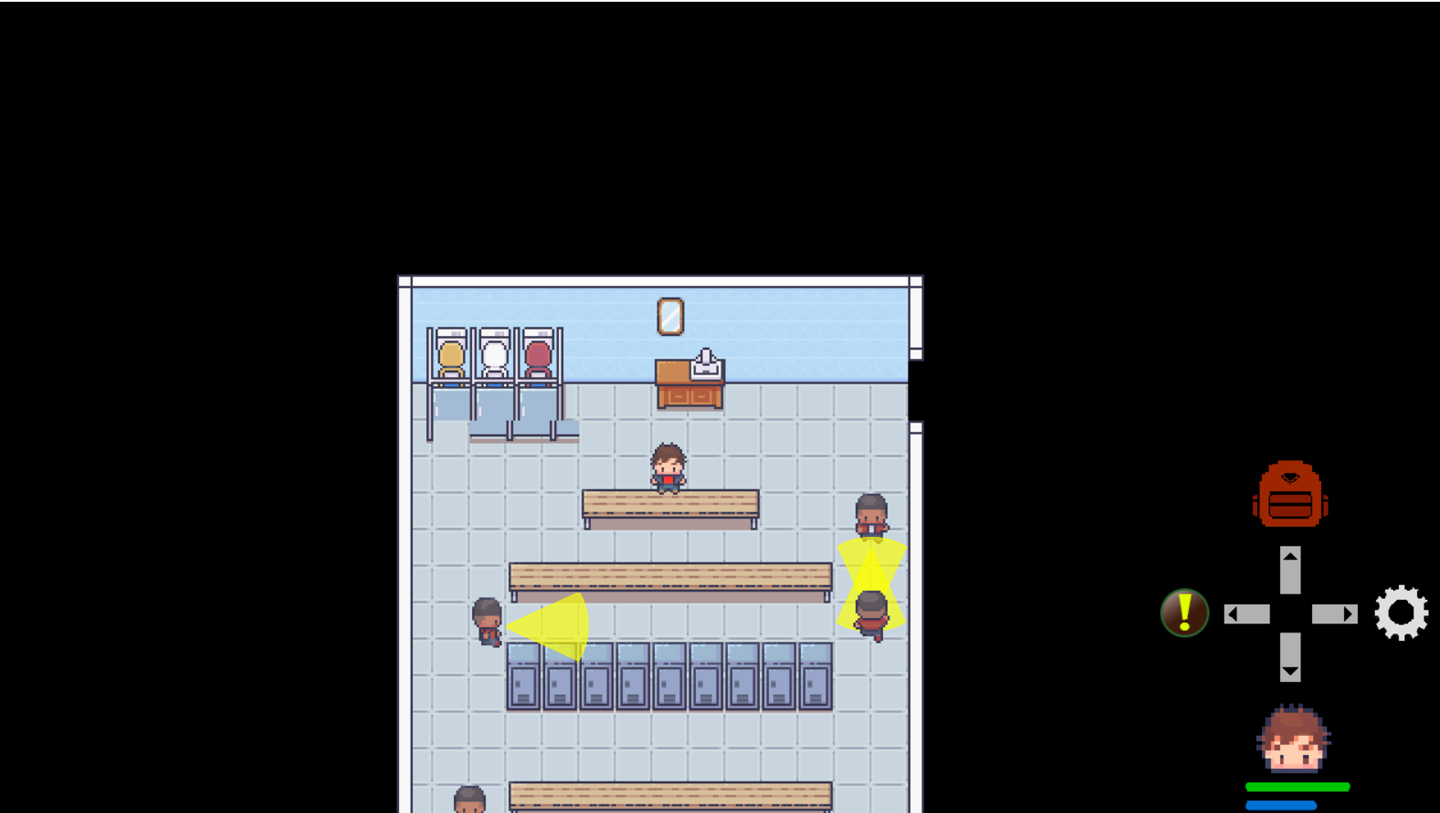Tap the exclamation mark action button
Image resolution: width=1440 pixels, height=813 pixels.
tap(1185, 613)
